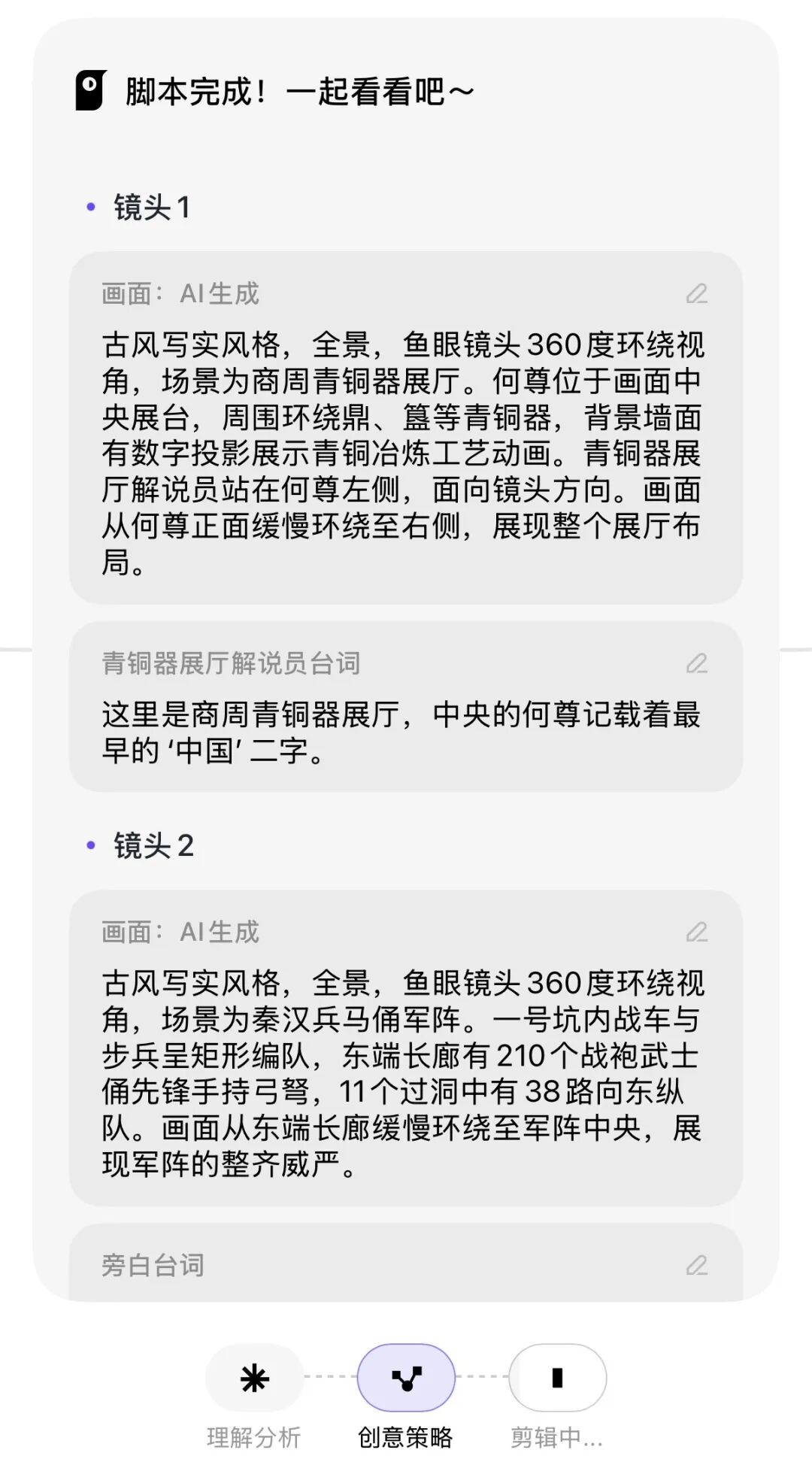Switch to the 理解分析 stage
The width and height of the screenshot is (812, 1468).
tap(255, 1435)
